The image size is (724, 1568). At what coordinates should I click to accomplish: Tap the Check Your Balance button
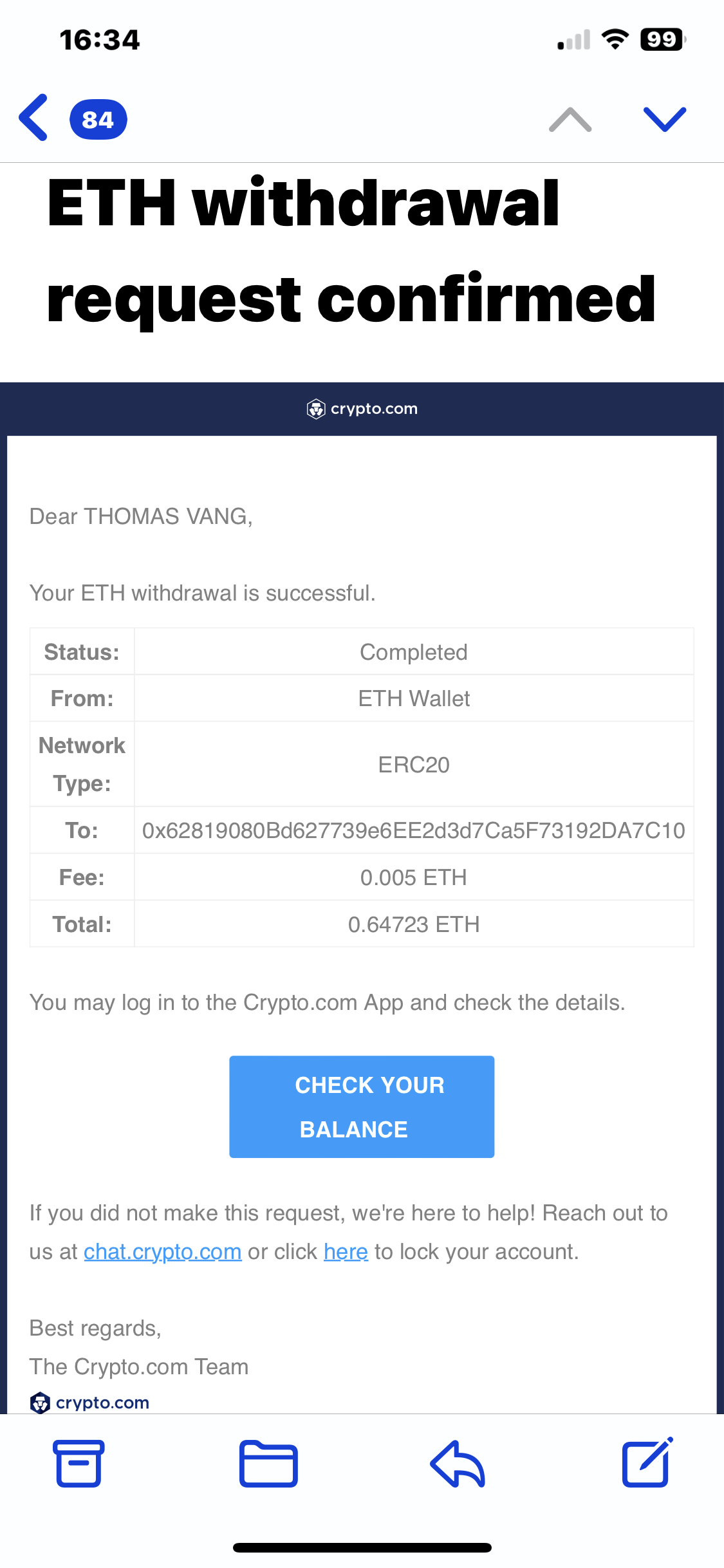[362, 1106]
